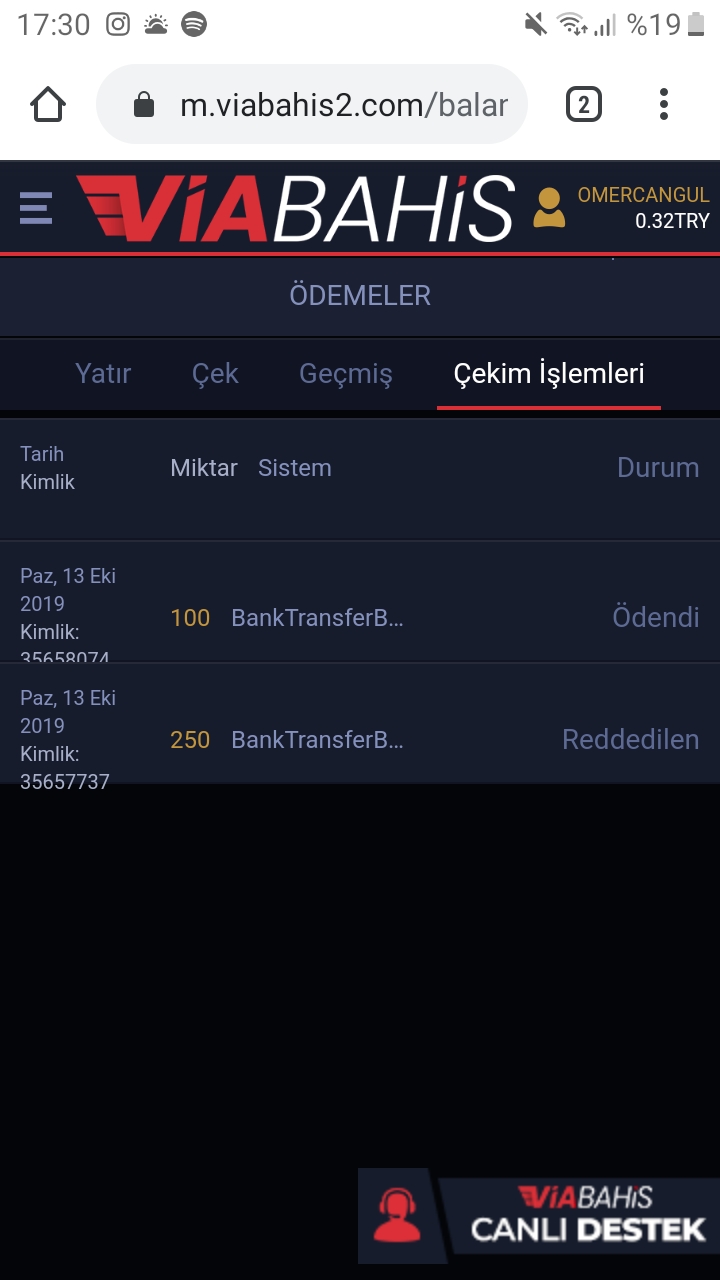720x1280 pixels.
Task: Switch to the Yatır tab
Action: [103, 374]
